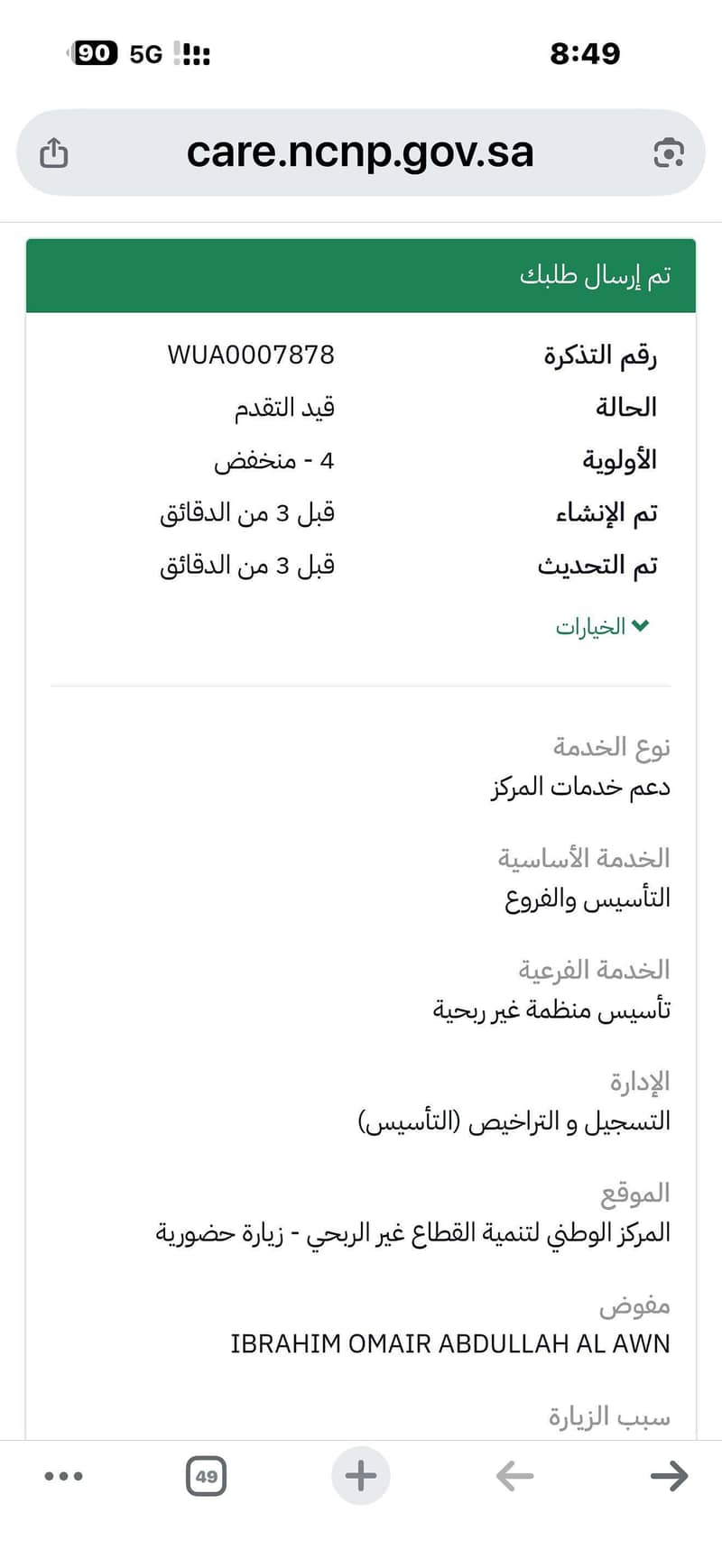The width and height of the screenshot is (722, 1568).
Task: Expand the الخيارات options dropdown
Action: [602, 626]
